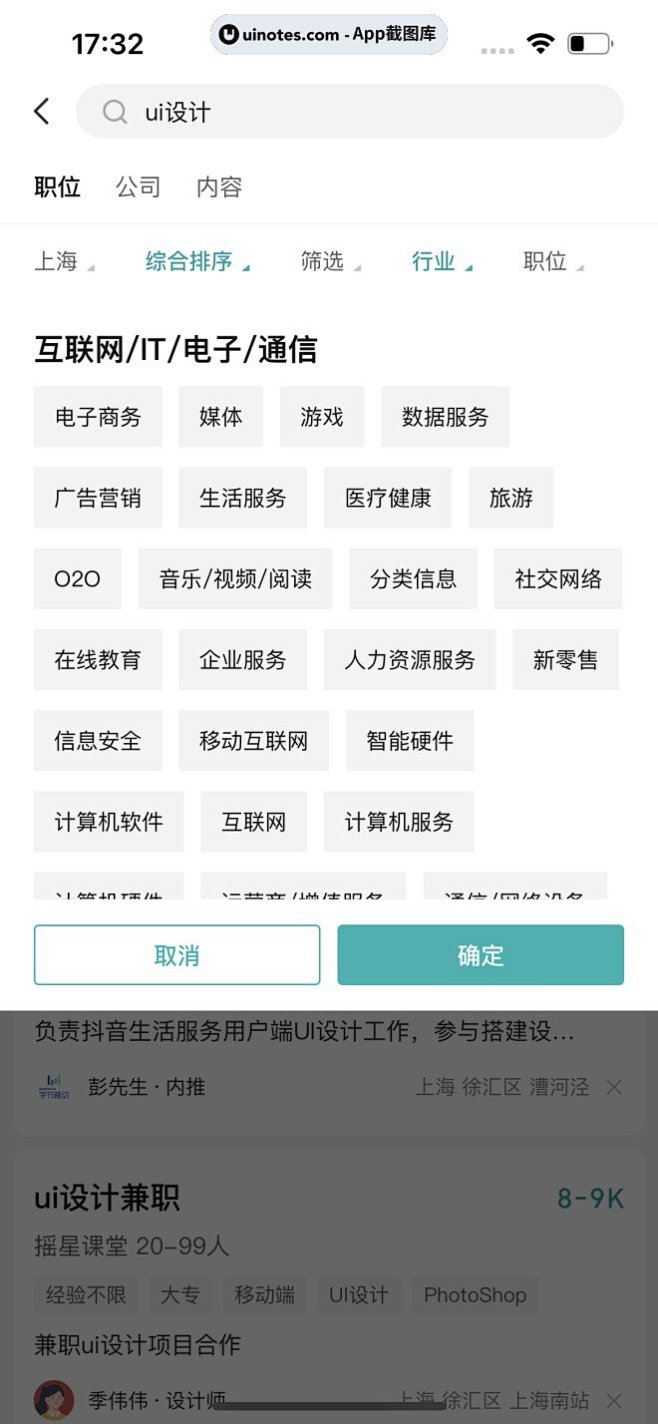Select the 游戏 industry chip
This screenshot has width=658, height=1424.
(x=322, y=417)
